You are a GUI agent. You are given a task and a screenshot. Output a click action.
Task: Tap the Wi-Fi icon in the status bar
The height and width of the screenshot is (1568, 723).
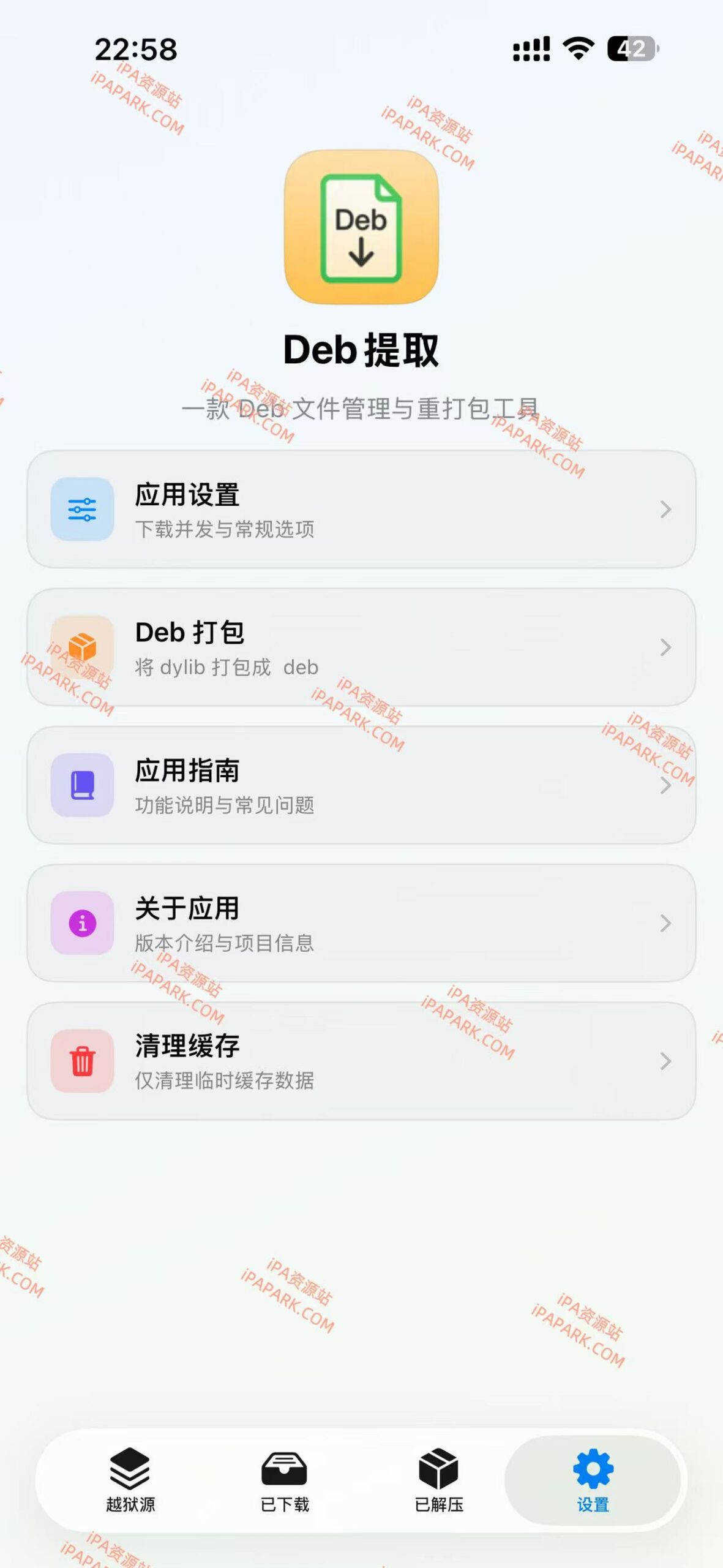pos(577,48)
